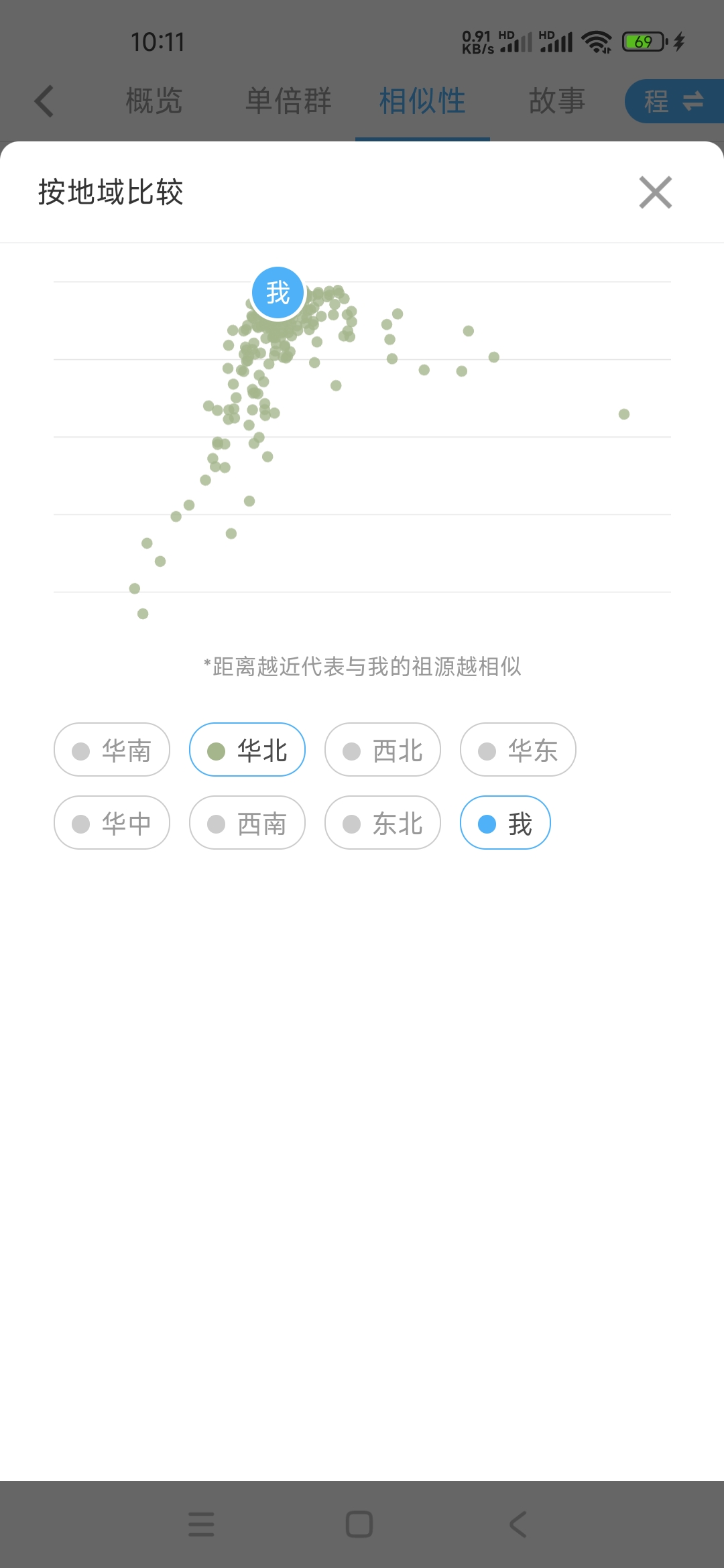724x1568 pixels.
Task: Close the 按地域比较 panel
Action: coord(655,192)
